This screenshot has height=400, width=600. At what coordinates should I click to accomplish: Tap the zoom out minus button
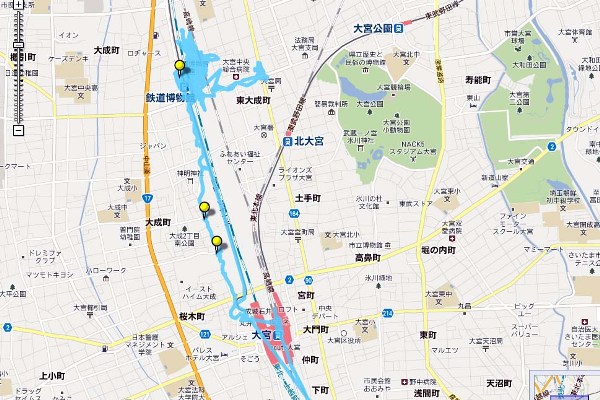pos(18,130)
